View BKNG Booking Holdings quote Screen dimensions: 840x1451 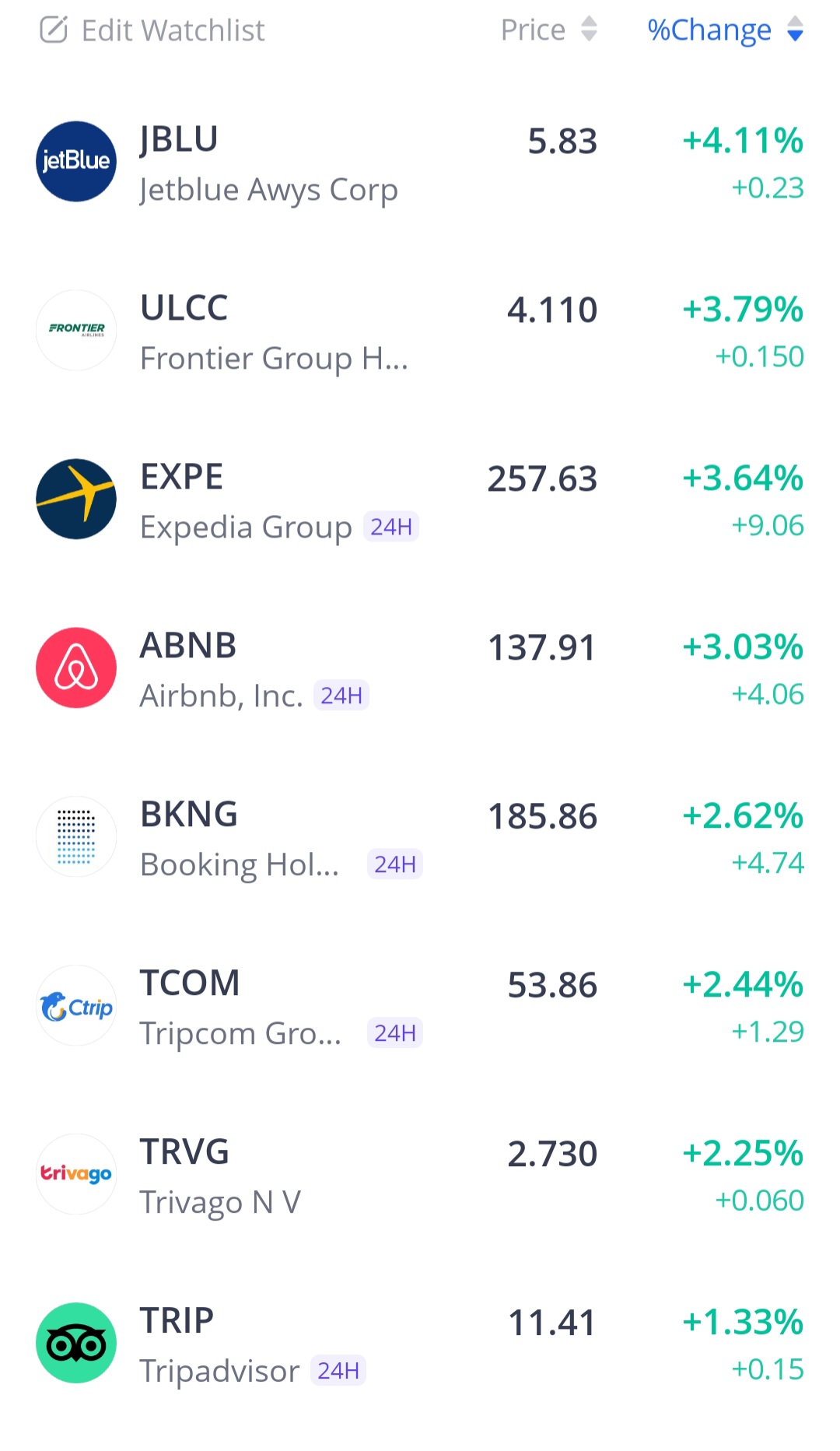click(241, 839)
